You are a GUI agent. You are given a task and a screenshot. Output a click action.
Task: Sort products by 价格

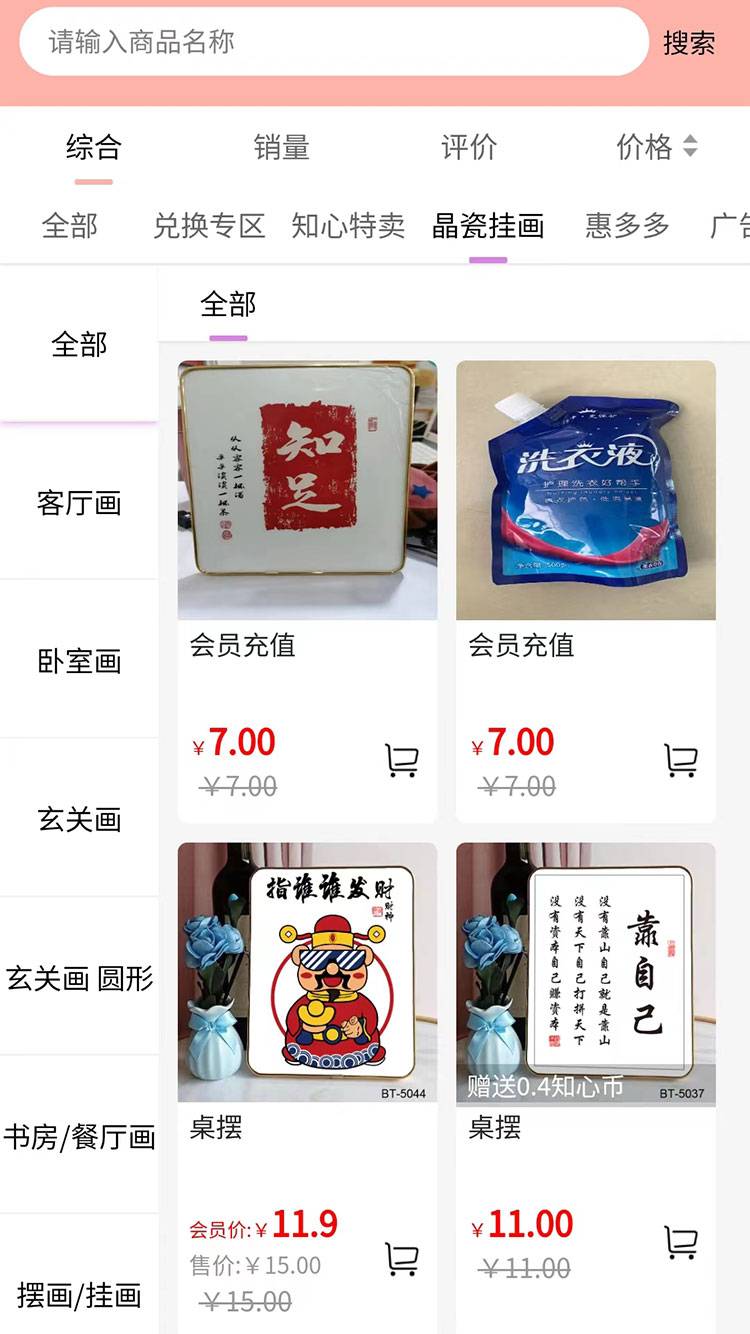[656, 148]
